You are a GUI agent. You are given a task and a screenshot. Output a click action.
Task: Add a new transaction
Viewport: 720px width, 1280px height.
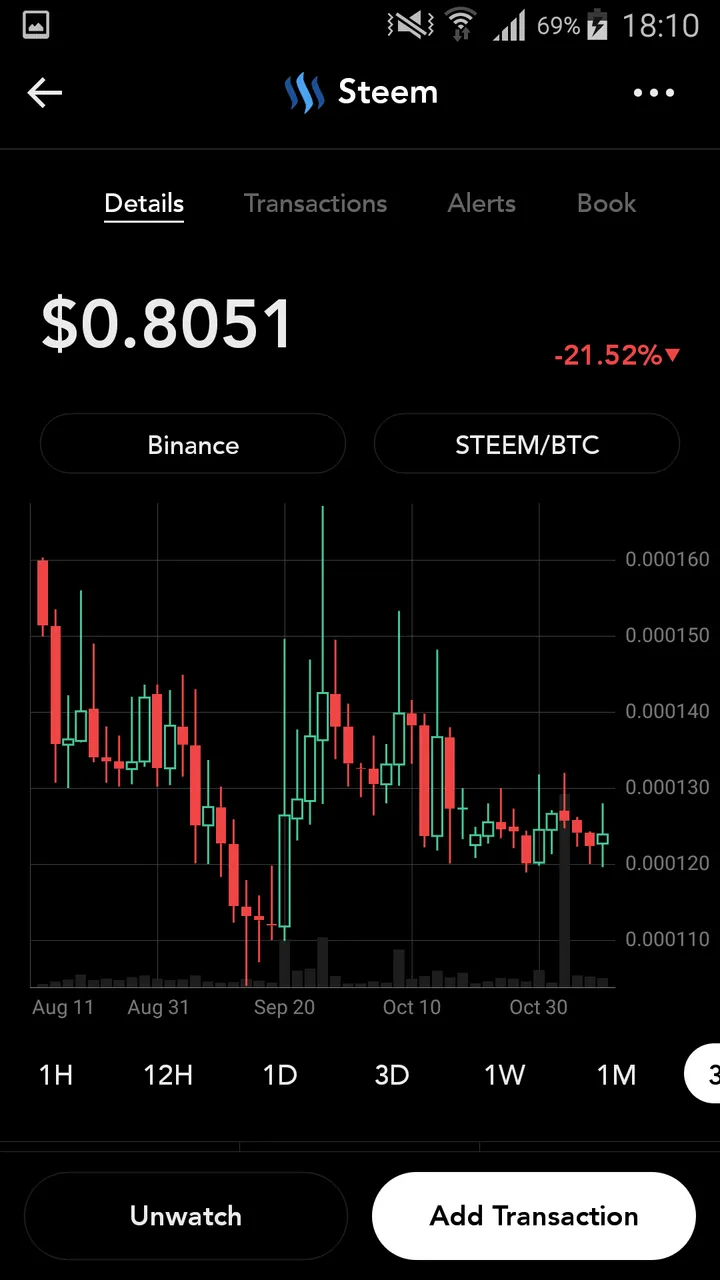click(534, 1216)
